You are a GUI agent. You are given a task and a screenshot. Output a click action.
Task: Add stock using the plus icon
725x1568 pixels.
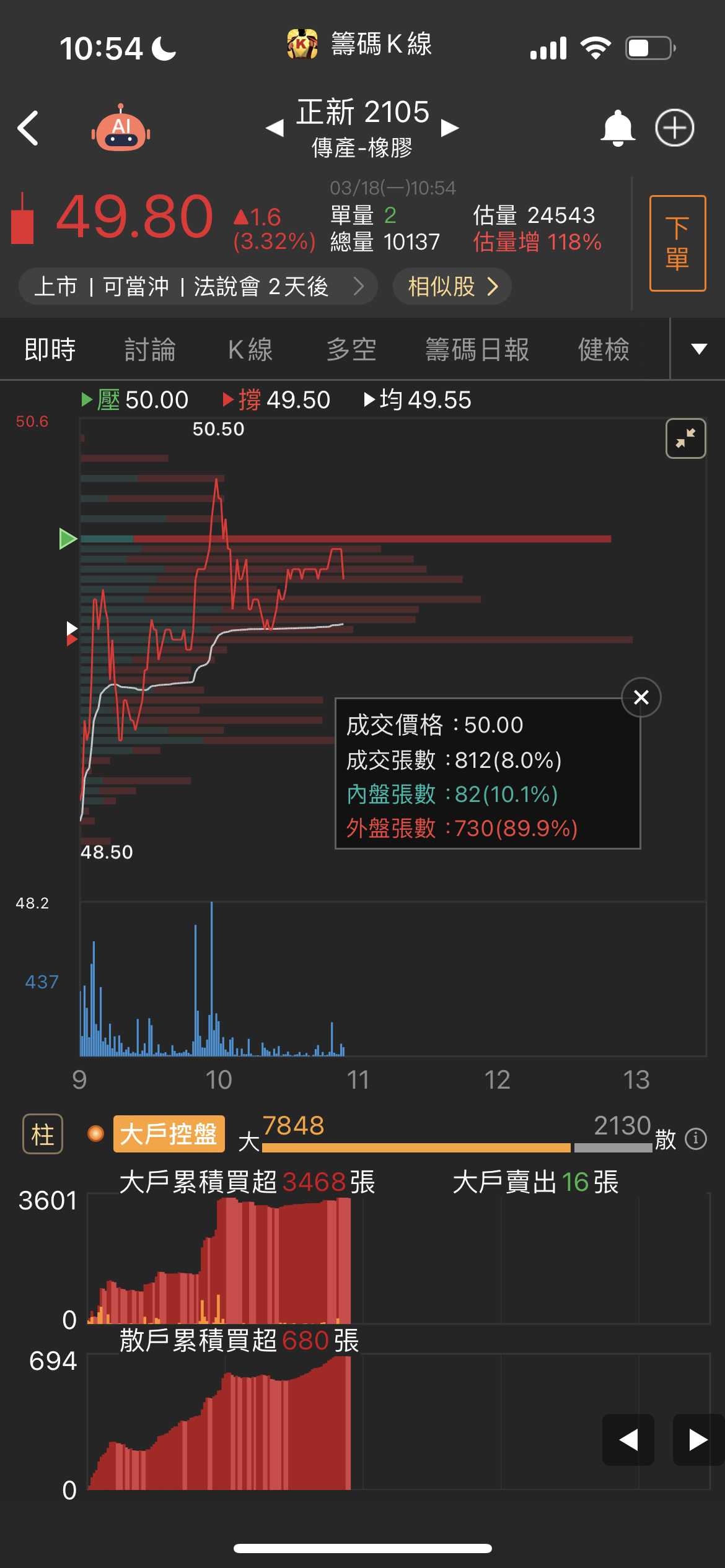tap(675, 127)
